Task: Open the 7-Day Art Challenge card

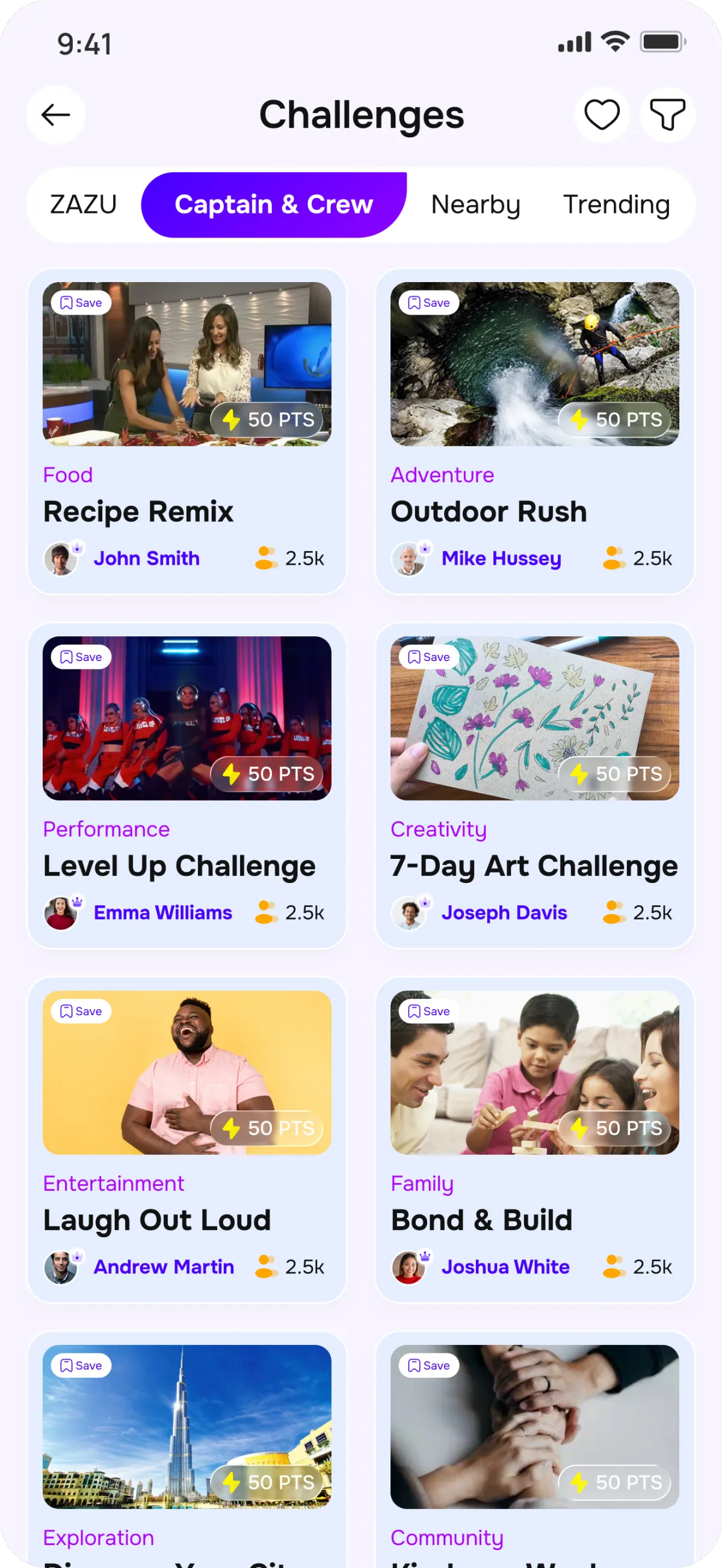Action: [x=534, y=865]
